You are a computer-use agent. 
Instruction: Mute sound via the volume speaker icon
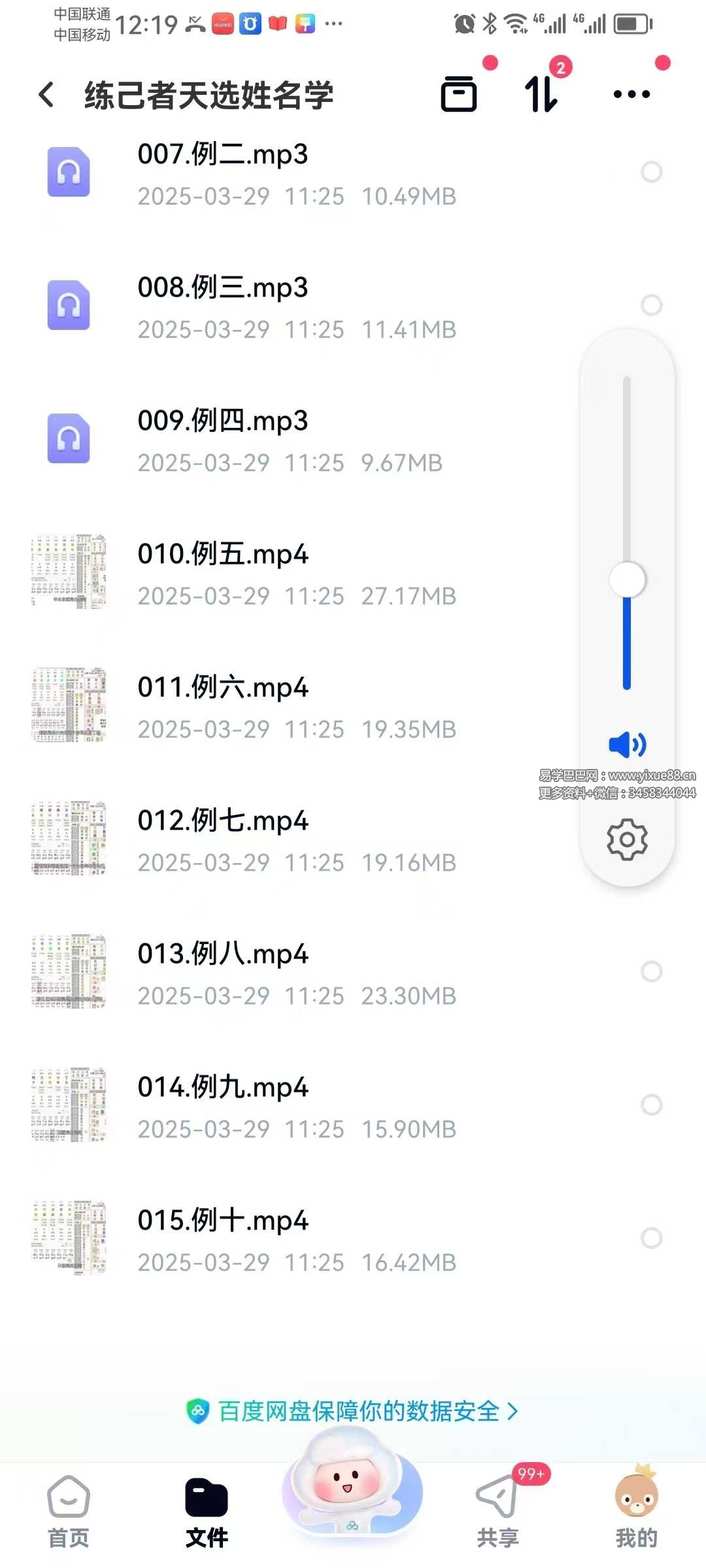tap(627, 744)
